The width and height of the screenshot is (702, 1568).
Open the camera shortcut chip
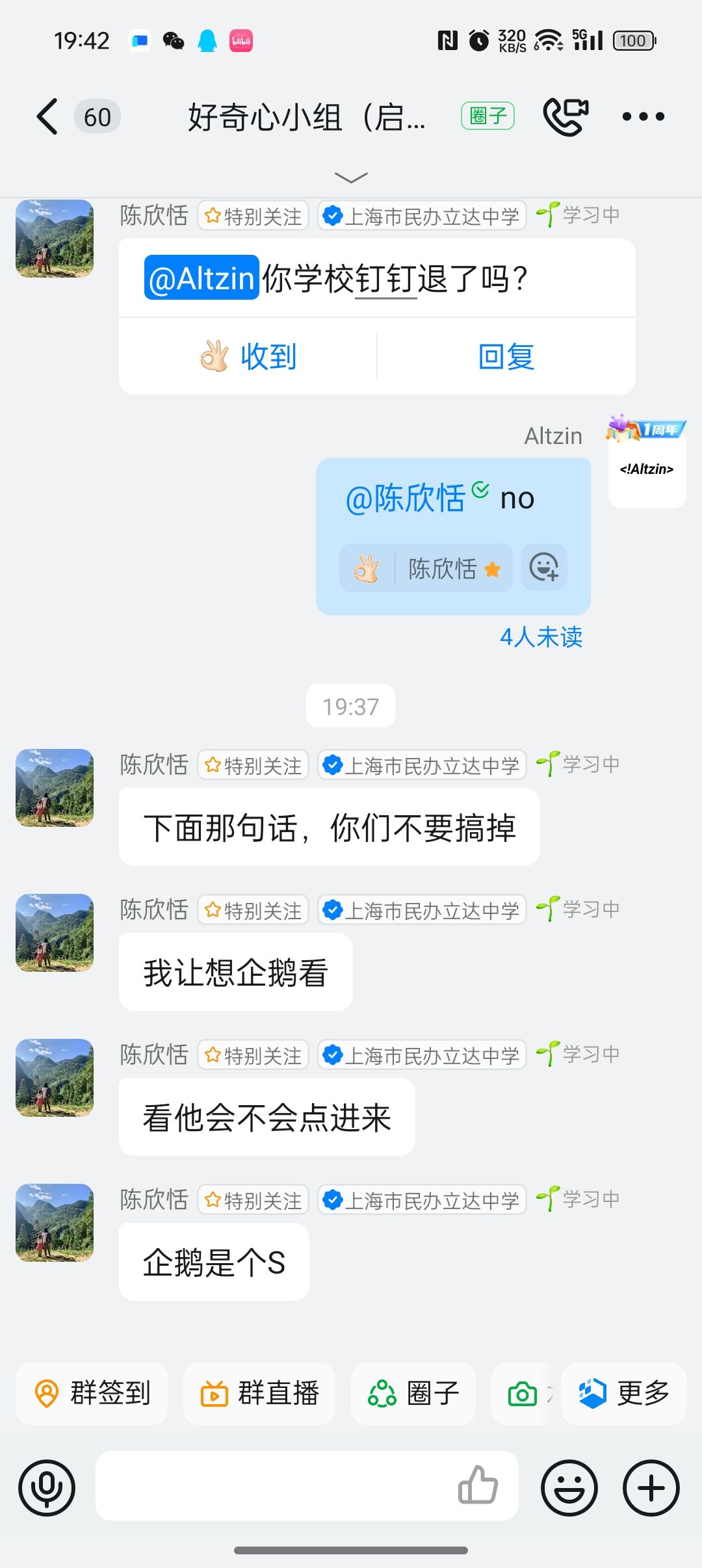point(524,1393)
